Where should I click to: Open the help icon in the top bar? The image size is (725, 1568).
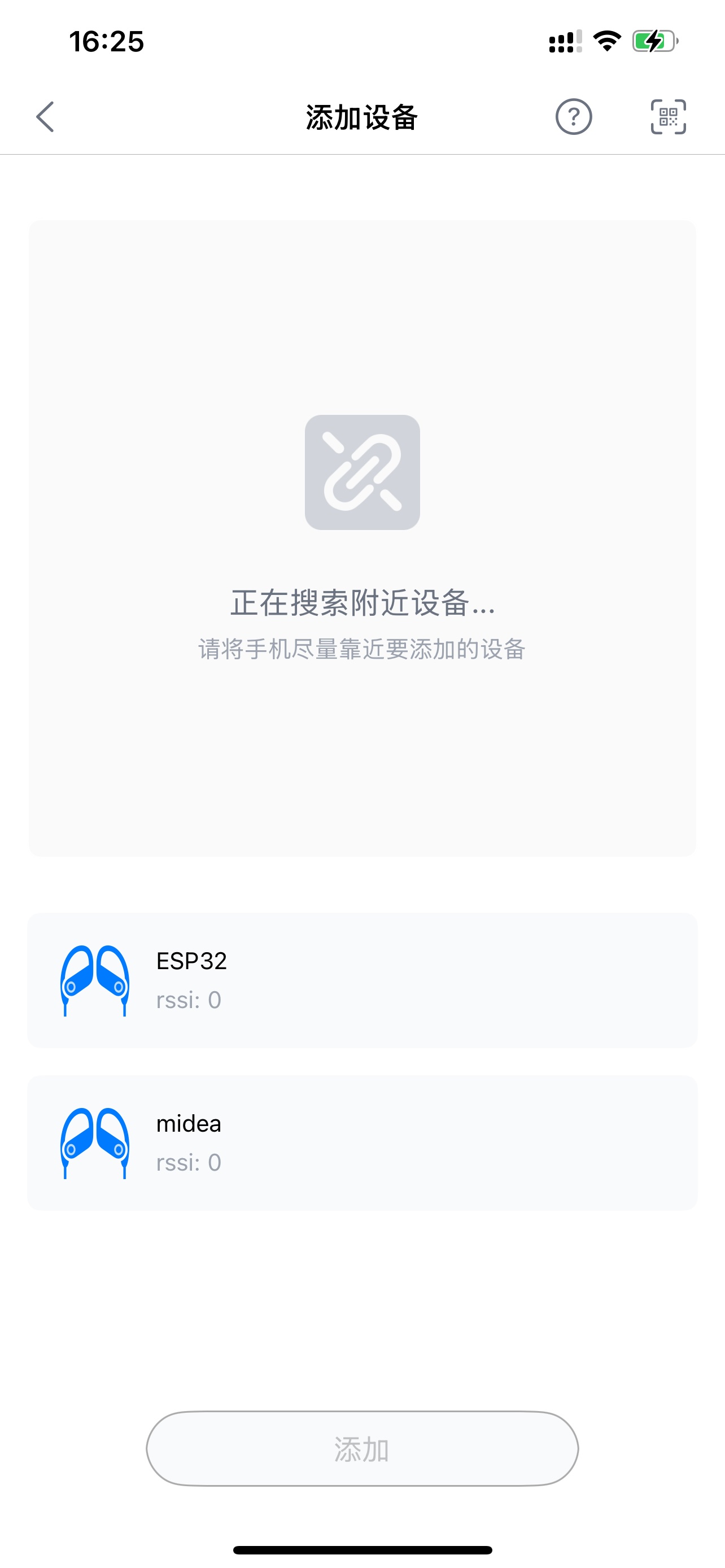[x=573, y=117]
